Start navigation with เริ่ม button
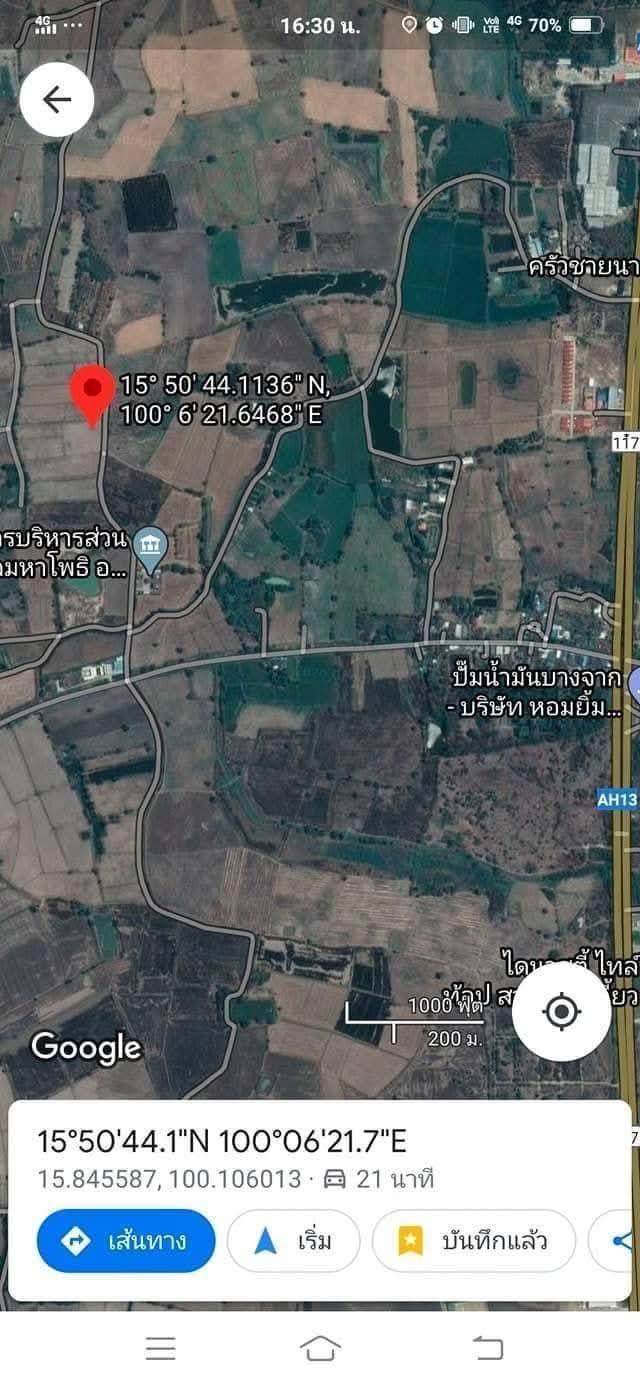 294,1241
